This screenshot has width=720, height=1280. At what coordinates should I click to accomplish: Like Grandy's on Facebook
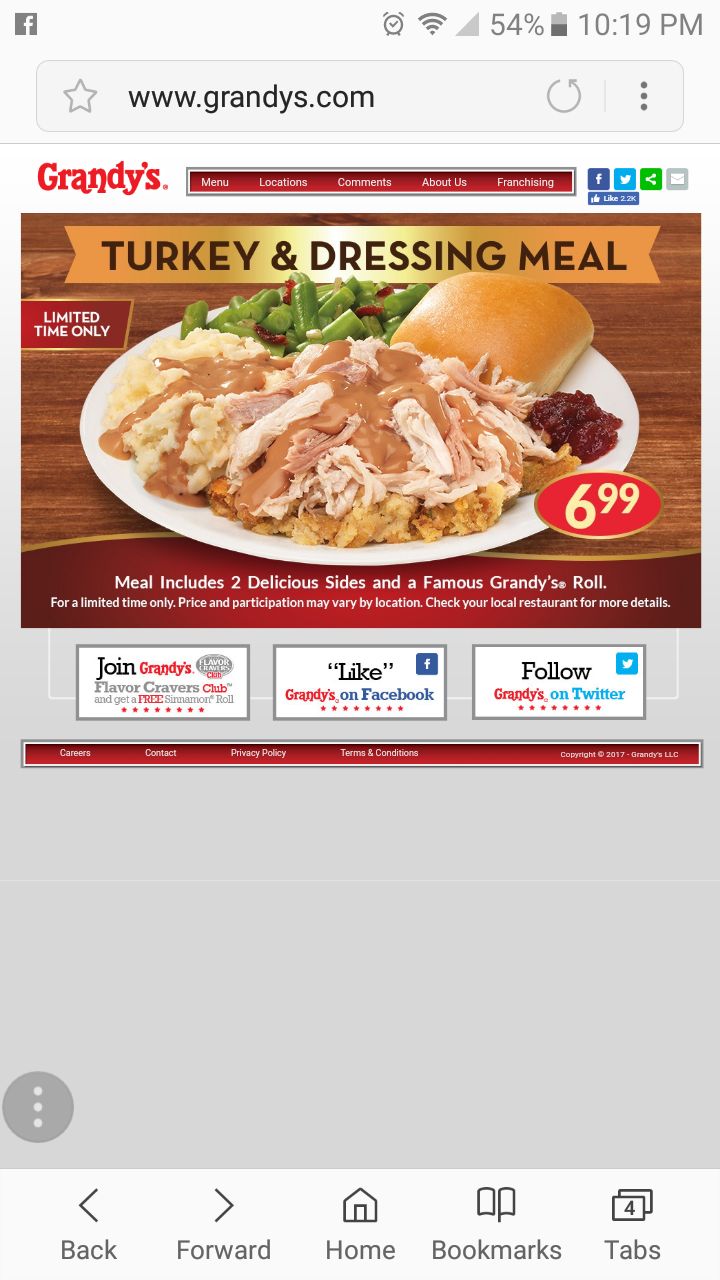pyautogui.click(x=360, y=682)
